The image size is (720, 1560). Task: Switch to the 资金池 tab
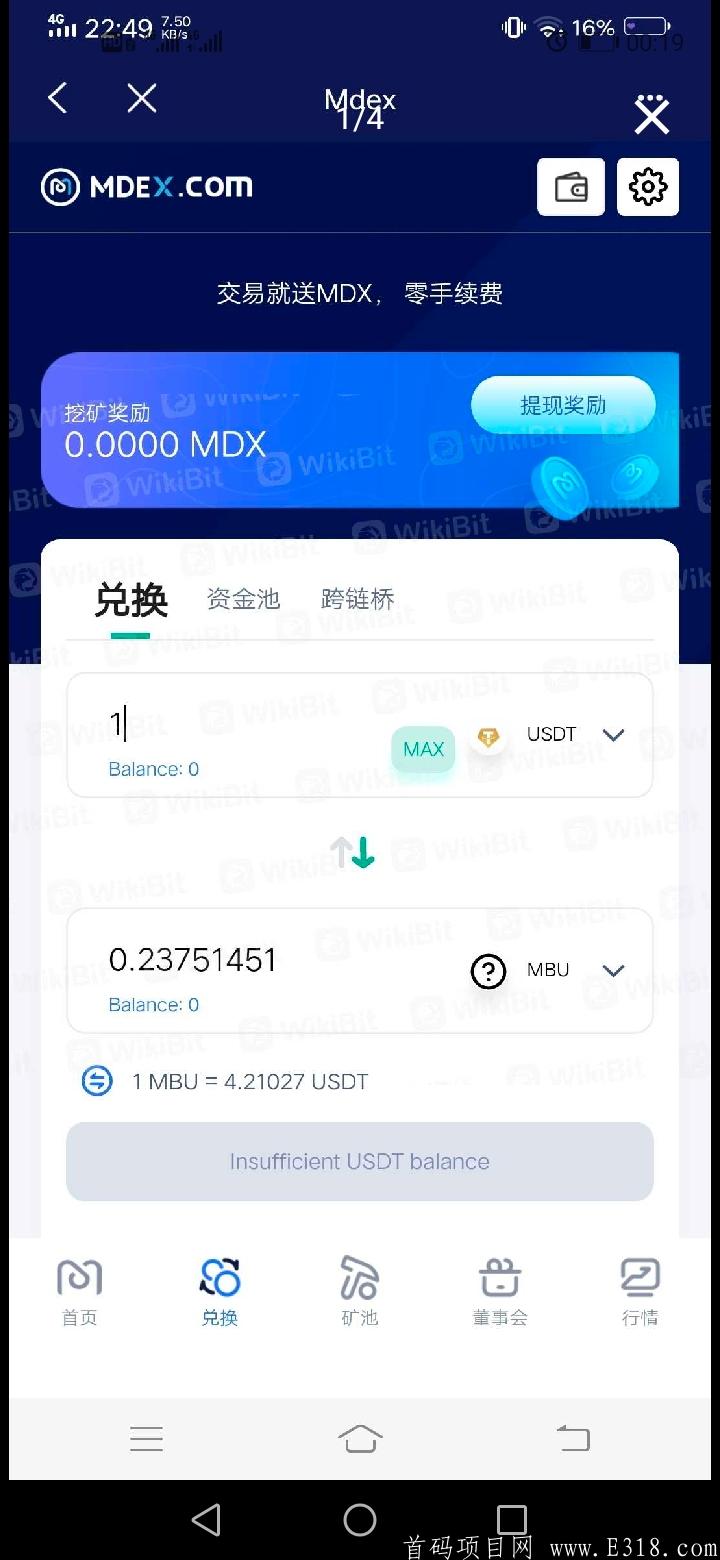click(x=242, y=598)
